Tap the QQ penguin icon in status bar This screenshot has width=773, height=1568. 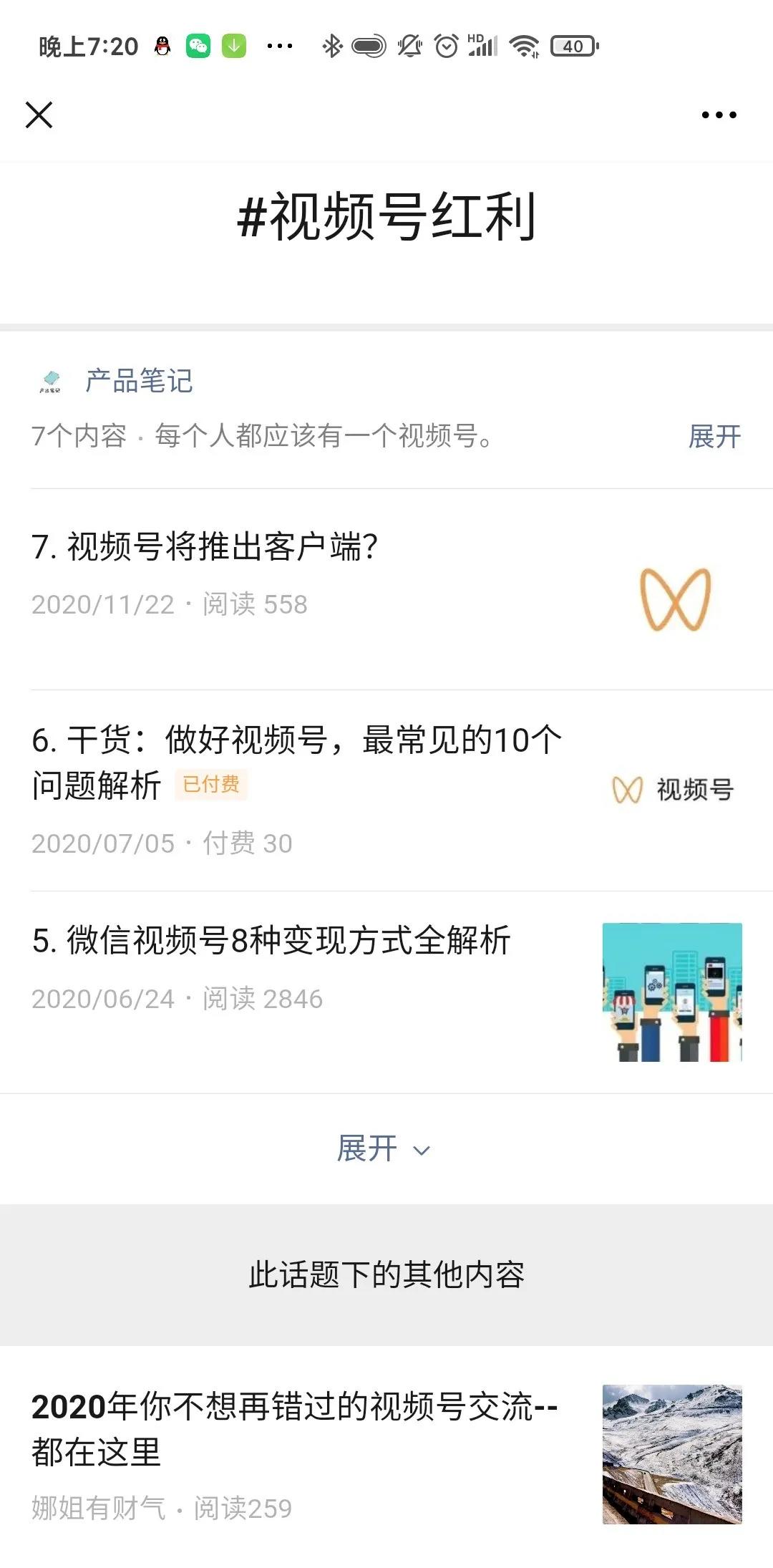(163, 45)
